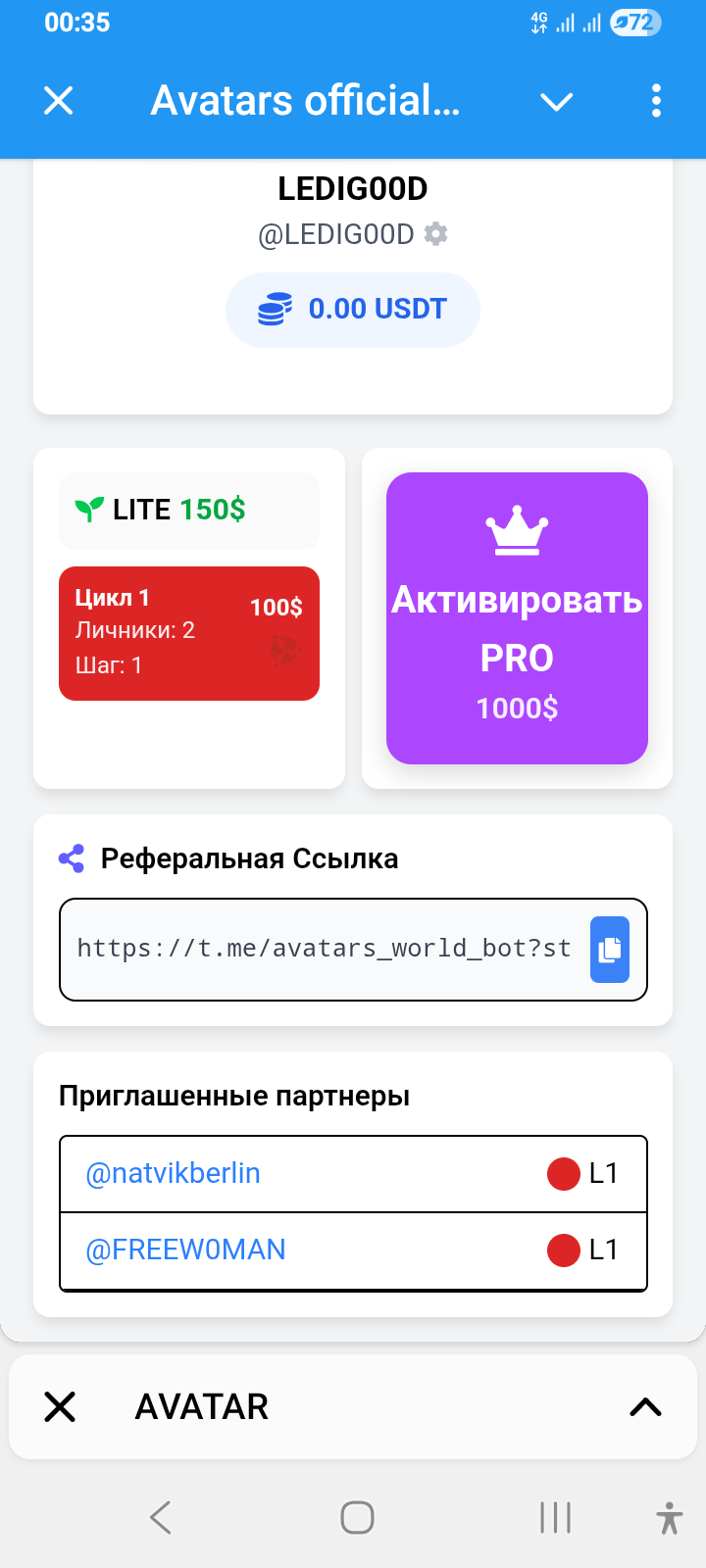Image resolution: width=706 pixels, height=1568 pixels.
Task: Activate the PRO plan for 1000$
Action: (x=517, y=617)
